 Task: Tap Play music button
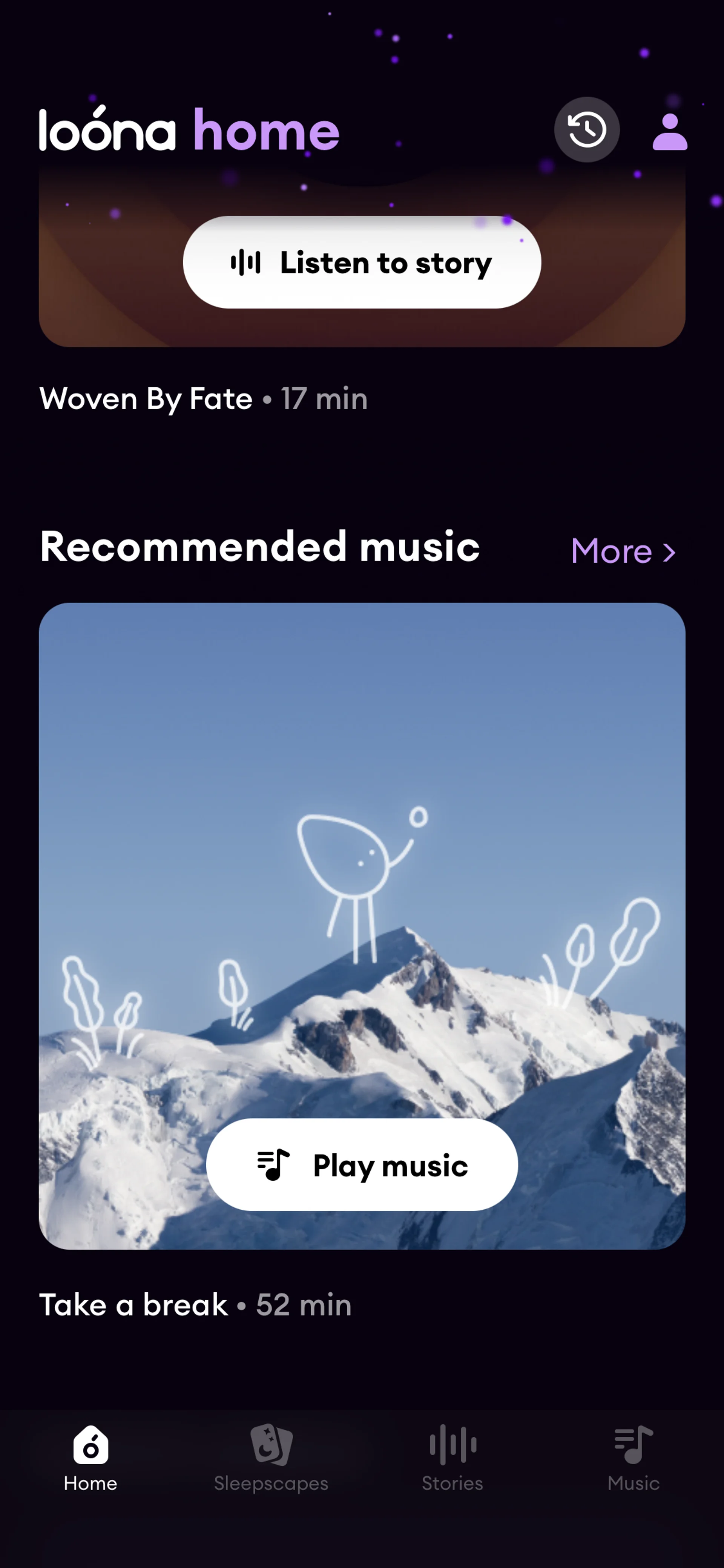[362, 1164]
